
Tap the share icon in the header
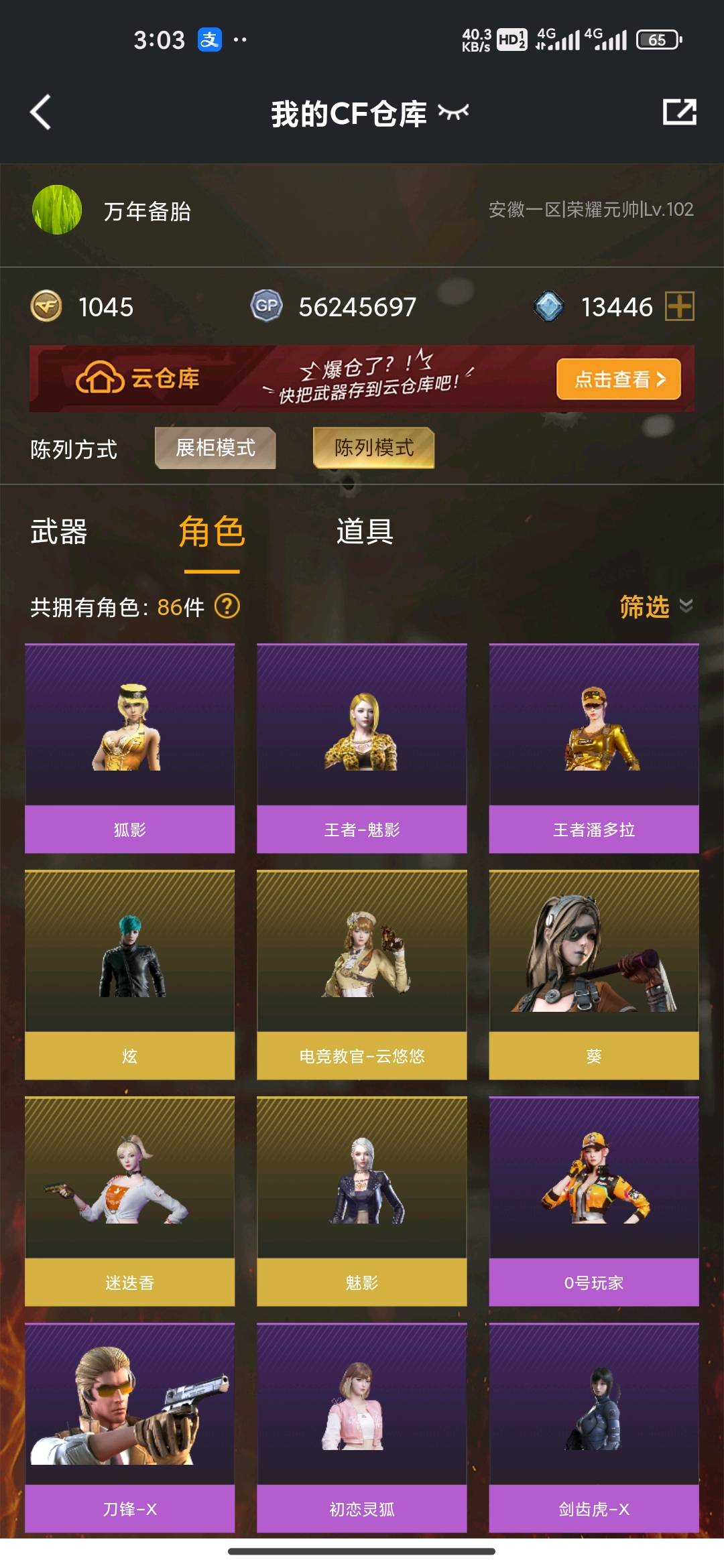[679, 112]
